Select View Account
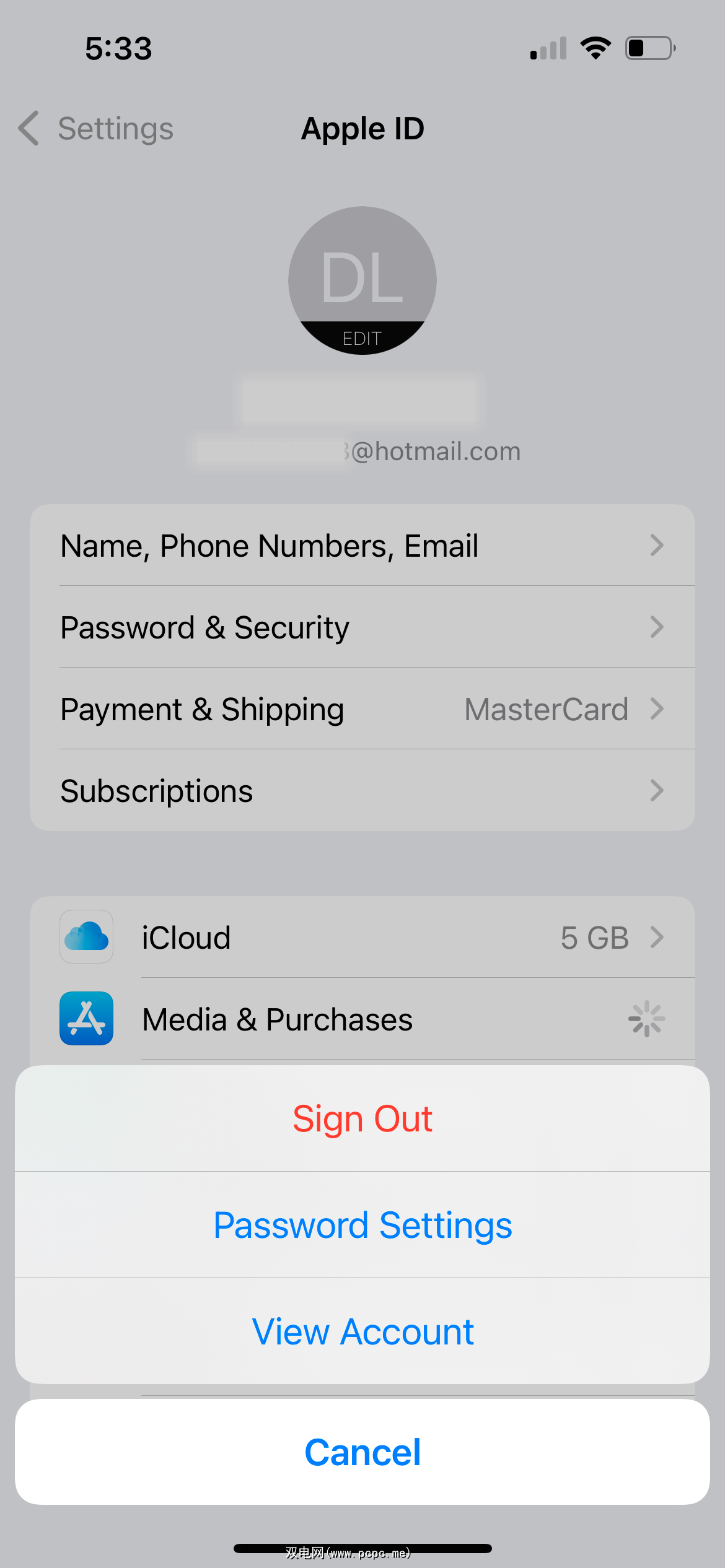 pyautogui.click(x=362, y=1331)
